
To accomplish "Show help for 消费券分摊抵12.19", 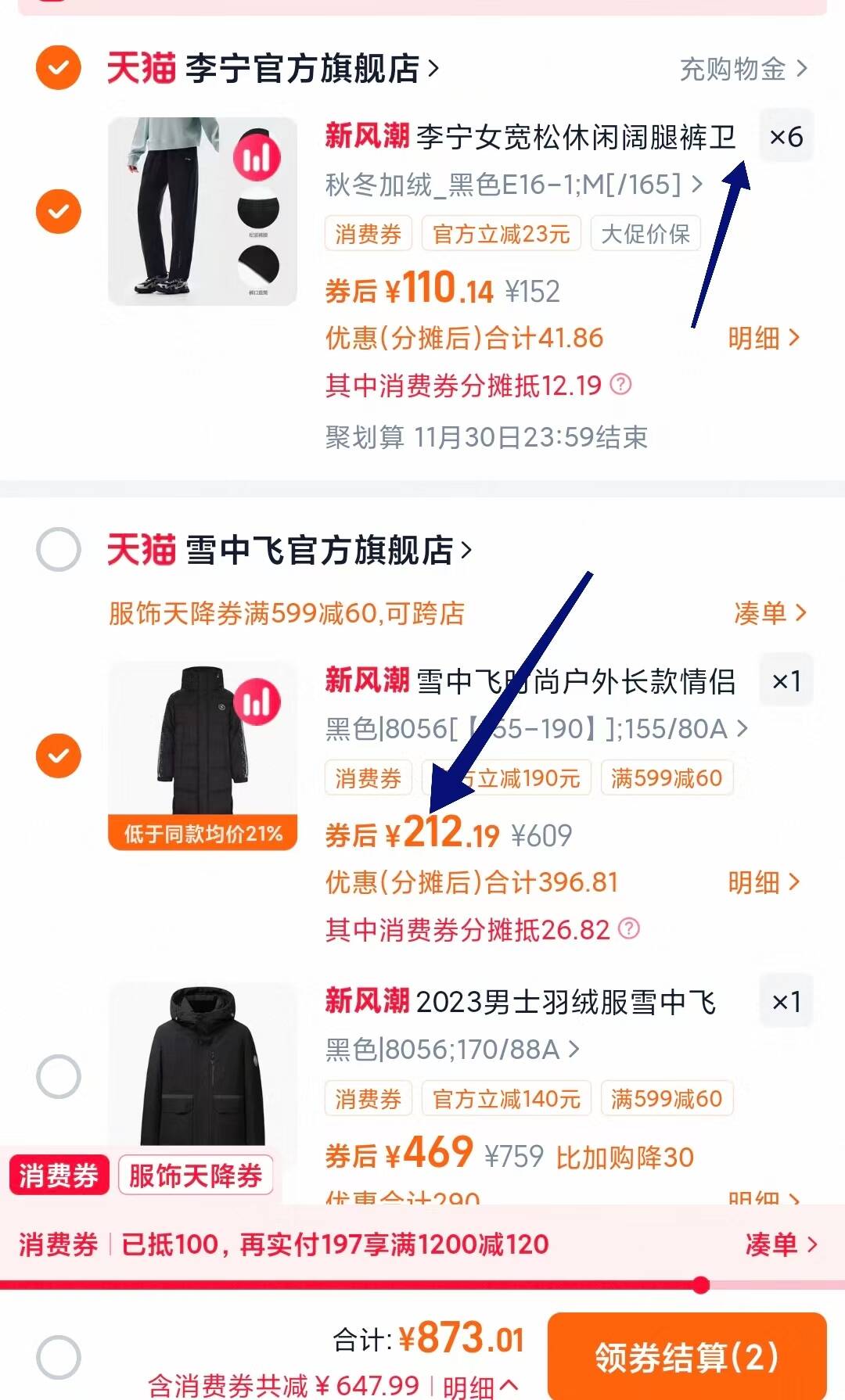I will [x=620, y=384].
